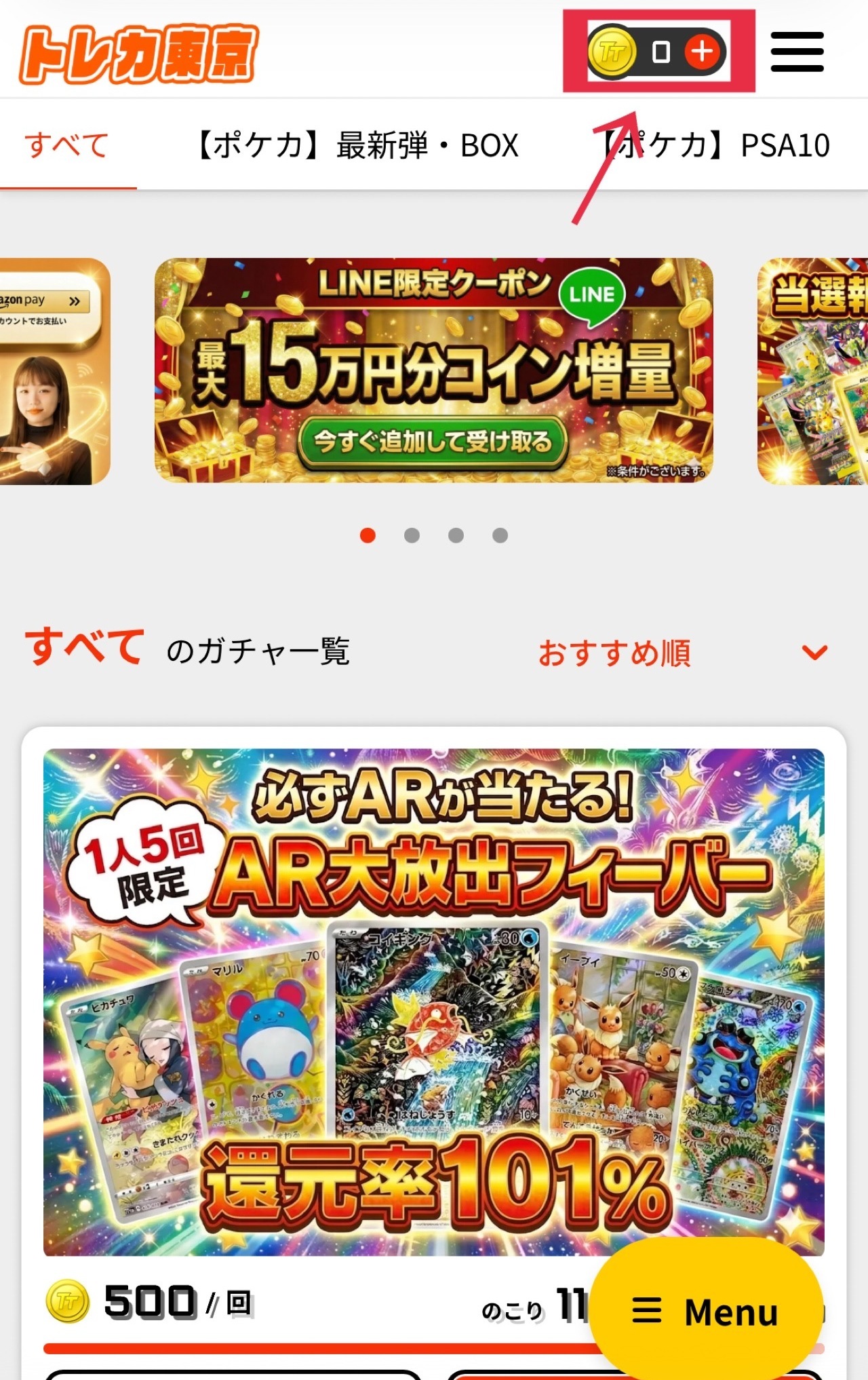Select the 【ポケカ】最新弾・BOX tab
Viewport: 868px width, 1380px height.
(x=357, y=145)
